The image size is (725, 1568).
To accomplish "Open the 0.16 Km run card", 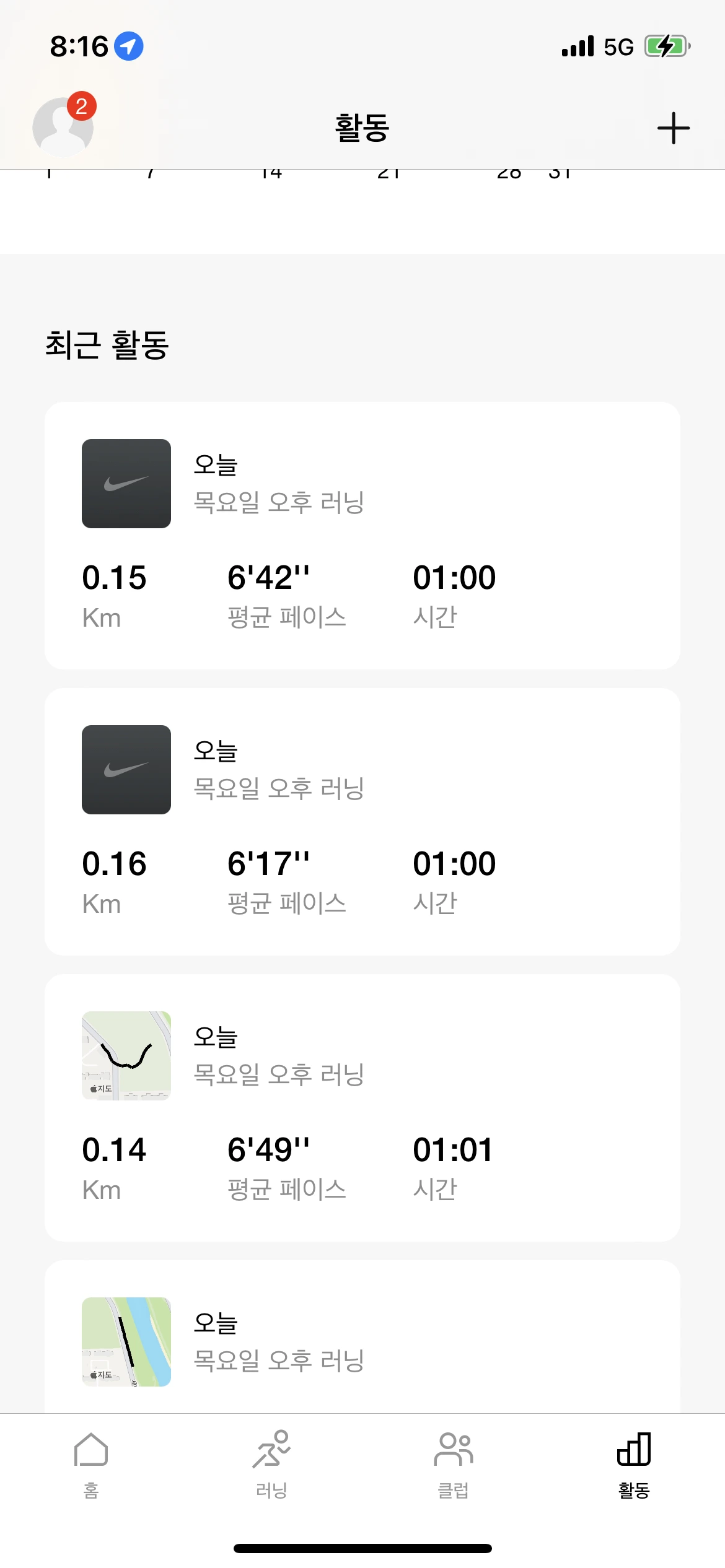I will coord(362,822).
